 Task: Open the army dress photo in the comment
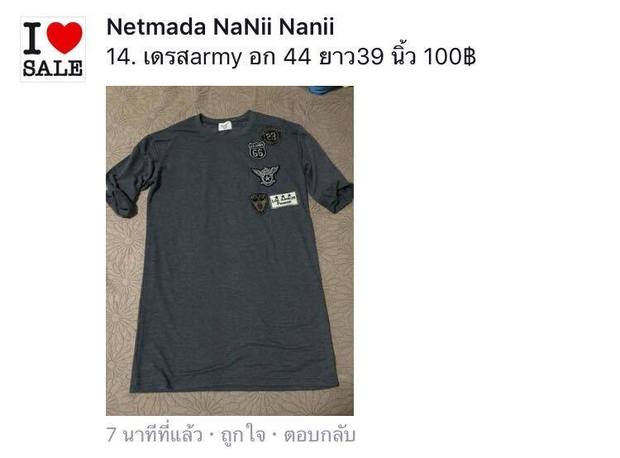click(230, 250)
